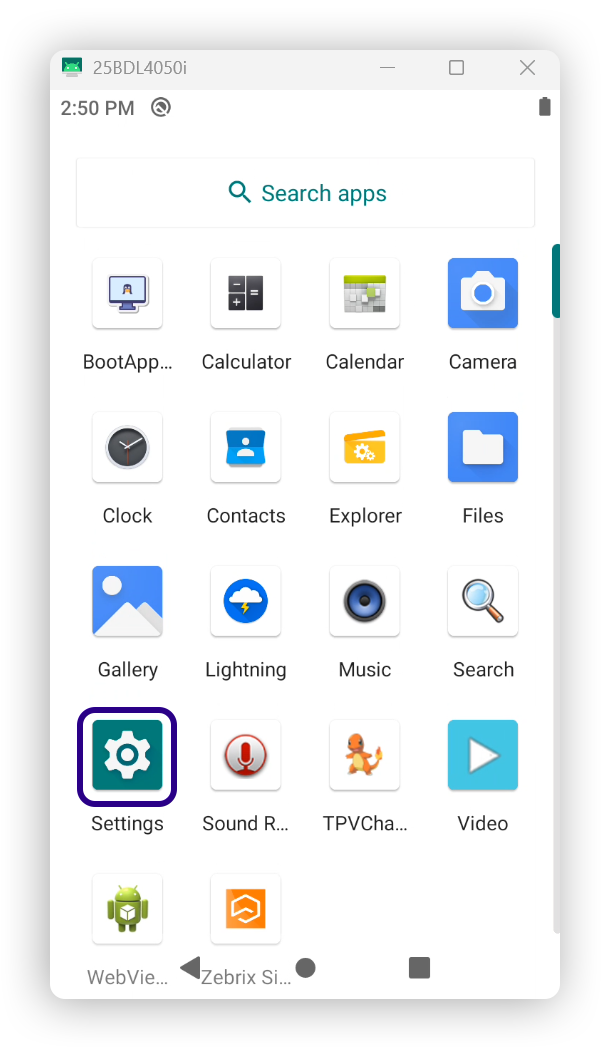This screenshot has height=1049, width=610.
Task: Open the Files app
Action: tap(483, 447)
